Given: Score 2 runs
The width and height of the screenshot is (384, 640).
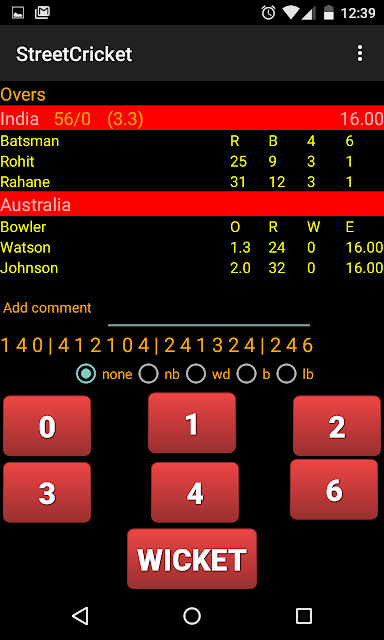Looking at the screenshot, I should (337, 426).
